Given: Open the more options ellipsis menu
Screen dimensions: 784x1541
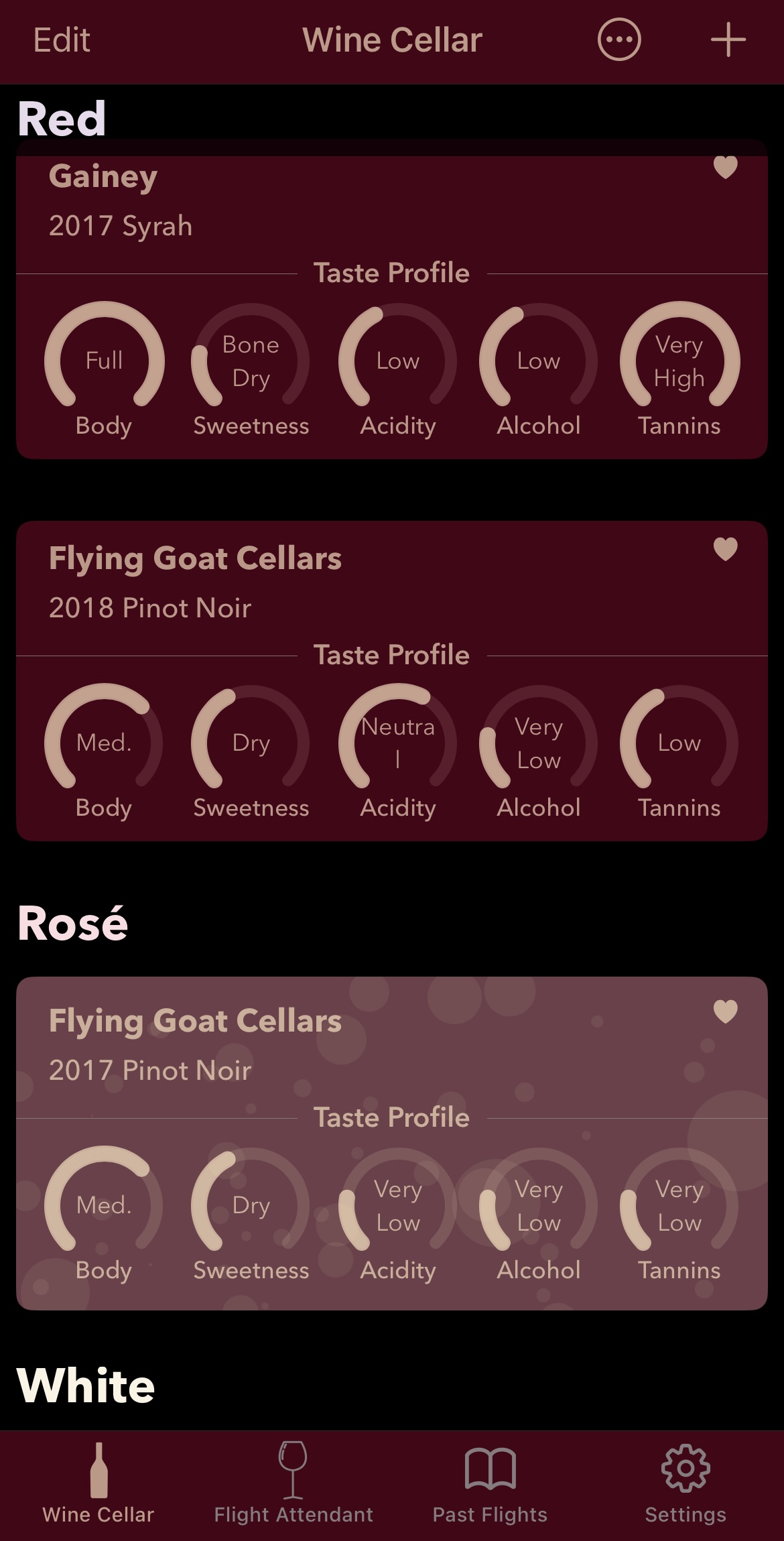Looking at the screenshot, I should (x=618, y=40).
